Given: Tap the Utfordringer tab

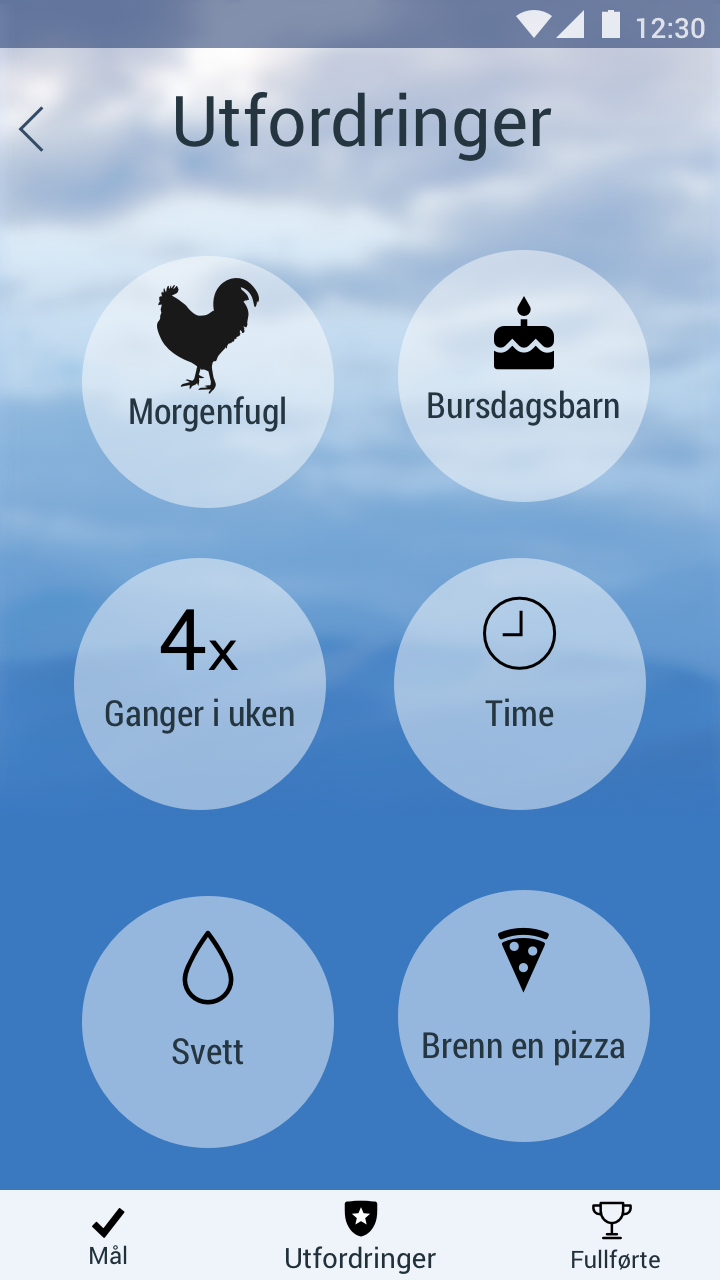Looking at the screenshot, I should pyautogui.click(x=360, y=1236).
